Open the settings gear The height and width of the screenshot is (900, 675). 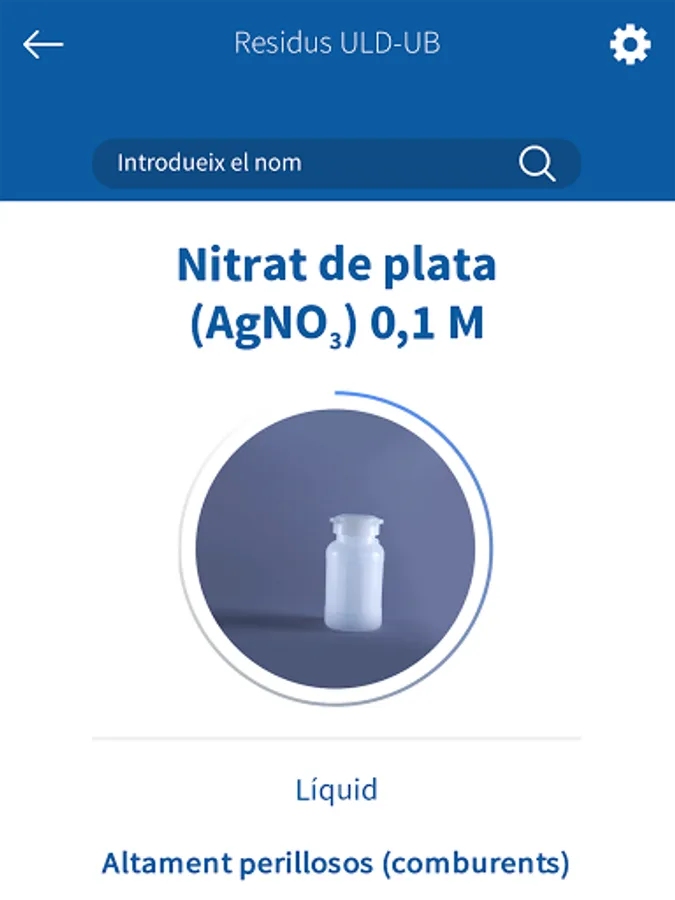[x=630, y=45]
